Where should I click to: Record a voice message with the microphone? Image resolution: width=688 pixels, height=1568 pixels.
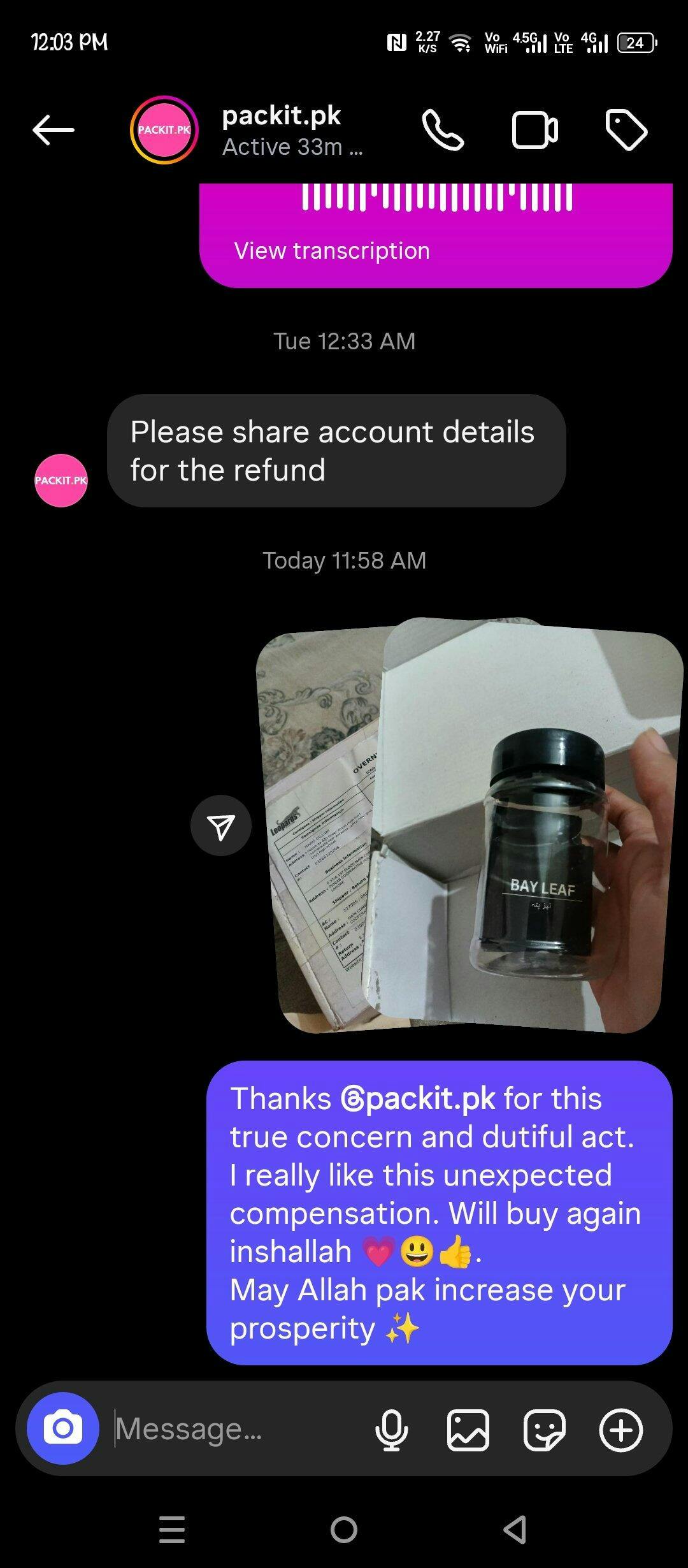(x=392, y=1430)
